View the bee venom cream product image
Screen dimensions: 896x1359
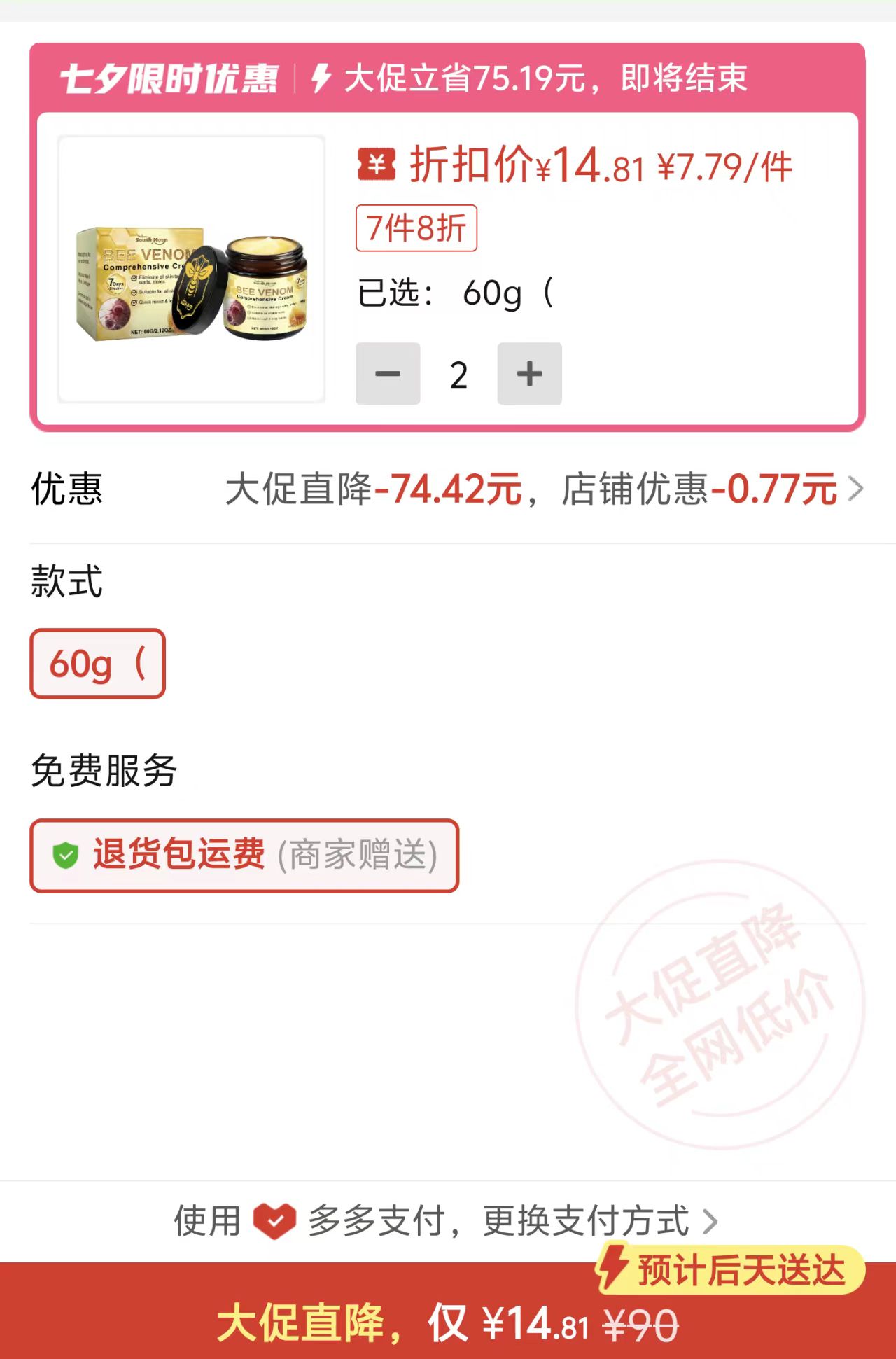pos(191,269)
